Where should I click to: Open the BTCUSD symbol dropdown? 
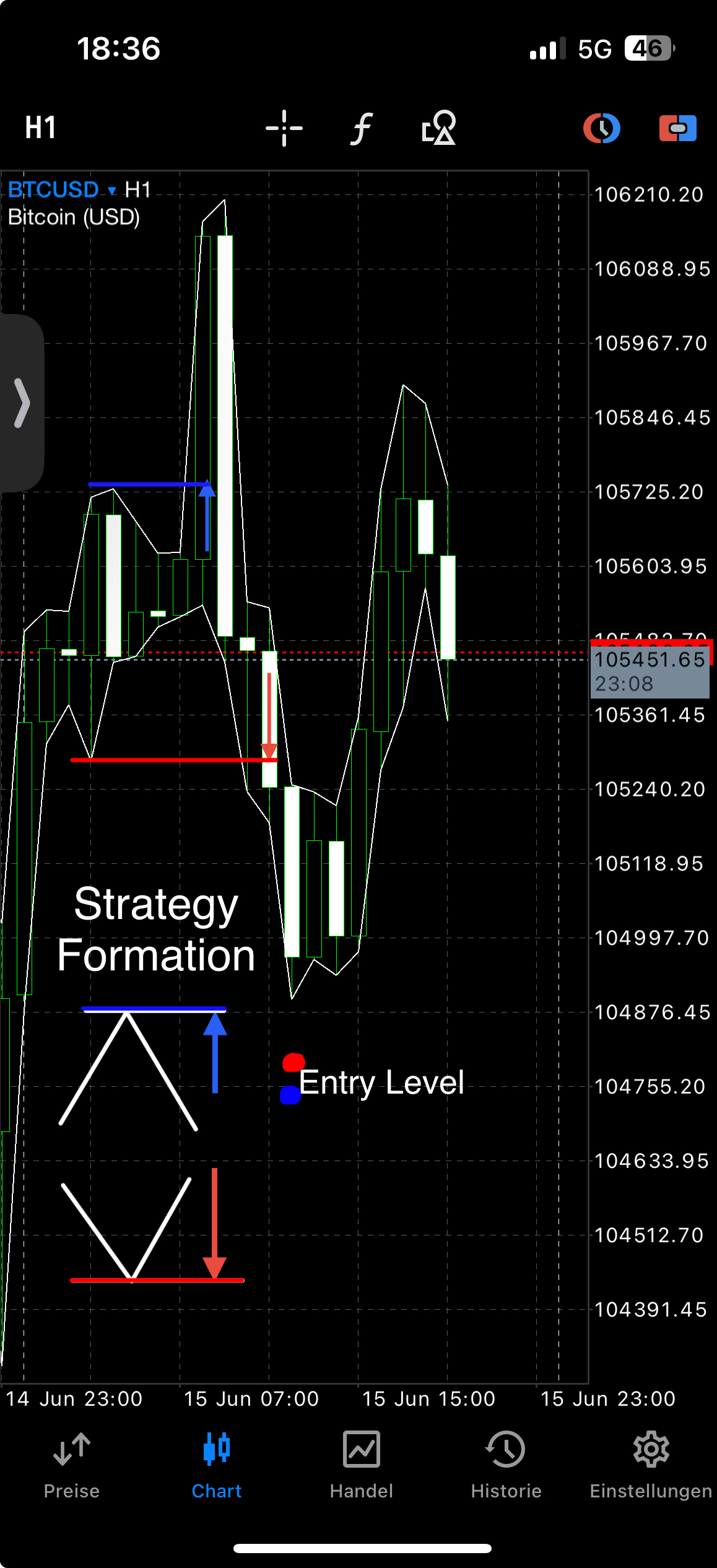pos(61,189)
